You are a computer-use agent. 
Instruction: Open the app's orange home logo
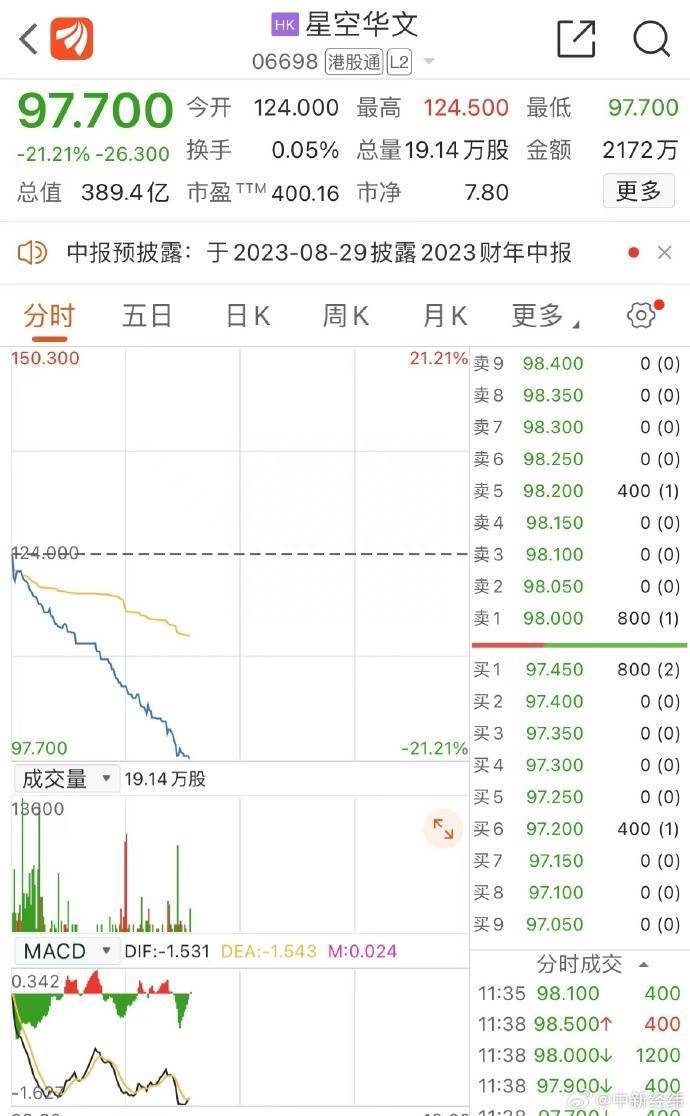click(x=71, y=39)
